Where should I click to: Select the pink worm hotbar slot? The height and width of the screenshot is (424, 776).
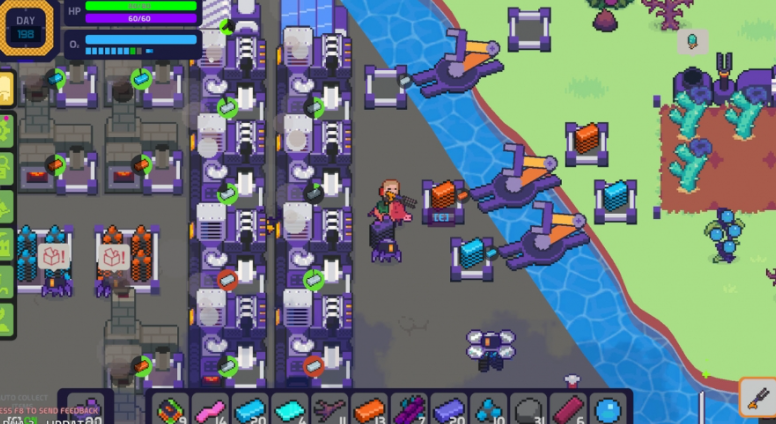(x=210, y=409)
